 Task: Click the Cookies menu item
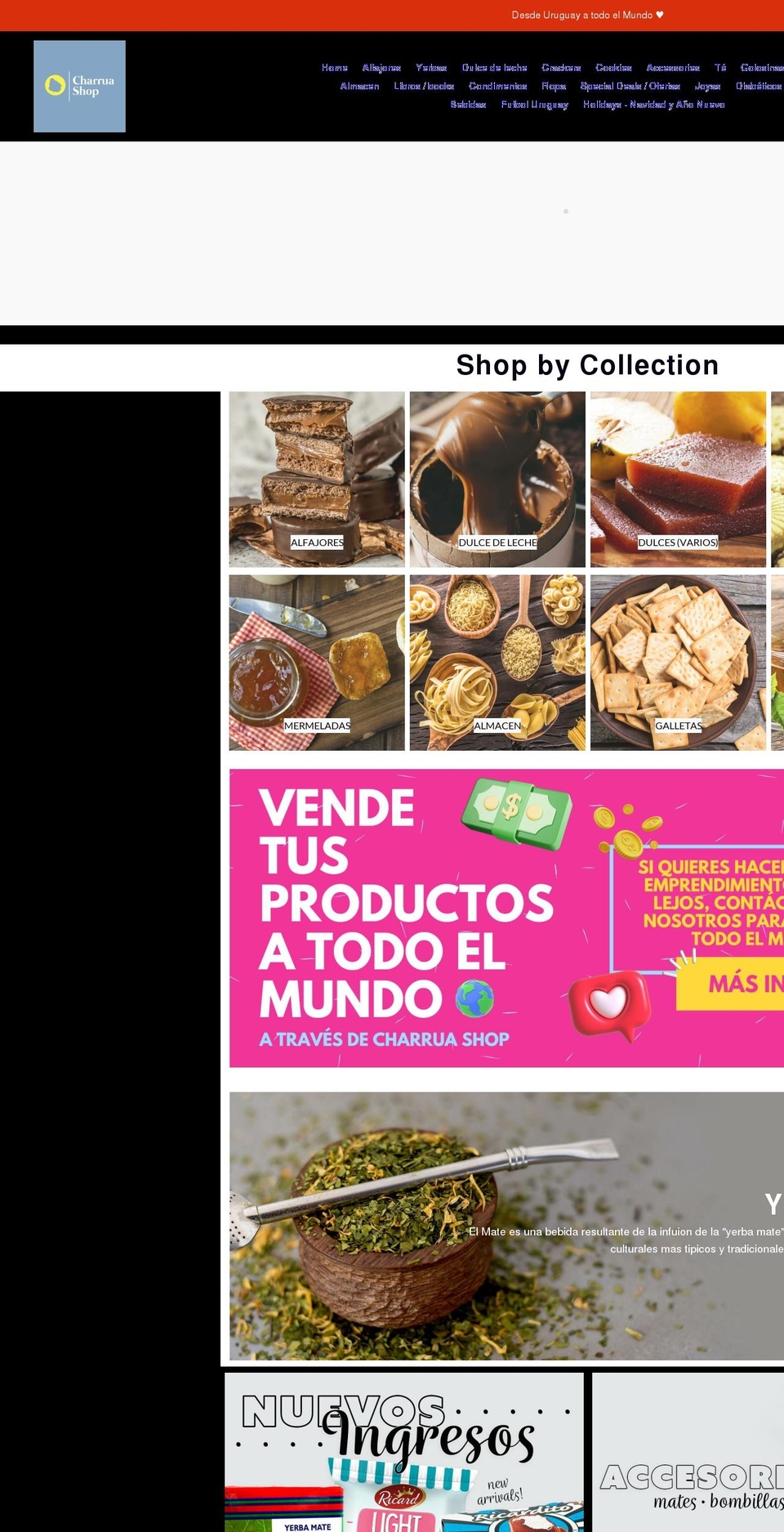(614, 68)
